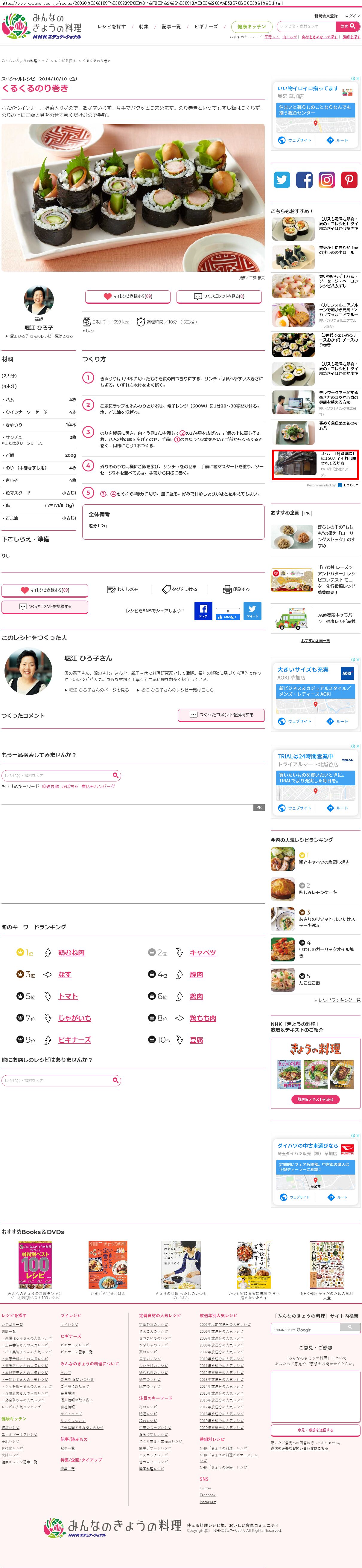Open the Pinterest social icon

point(349,180)
